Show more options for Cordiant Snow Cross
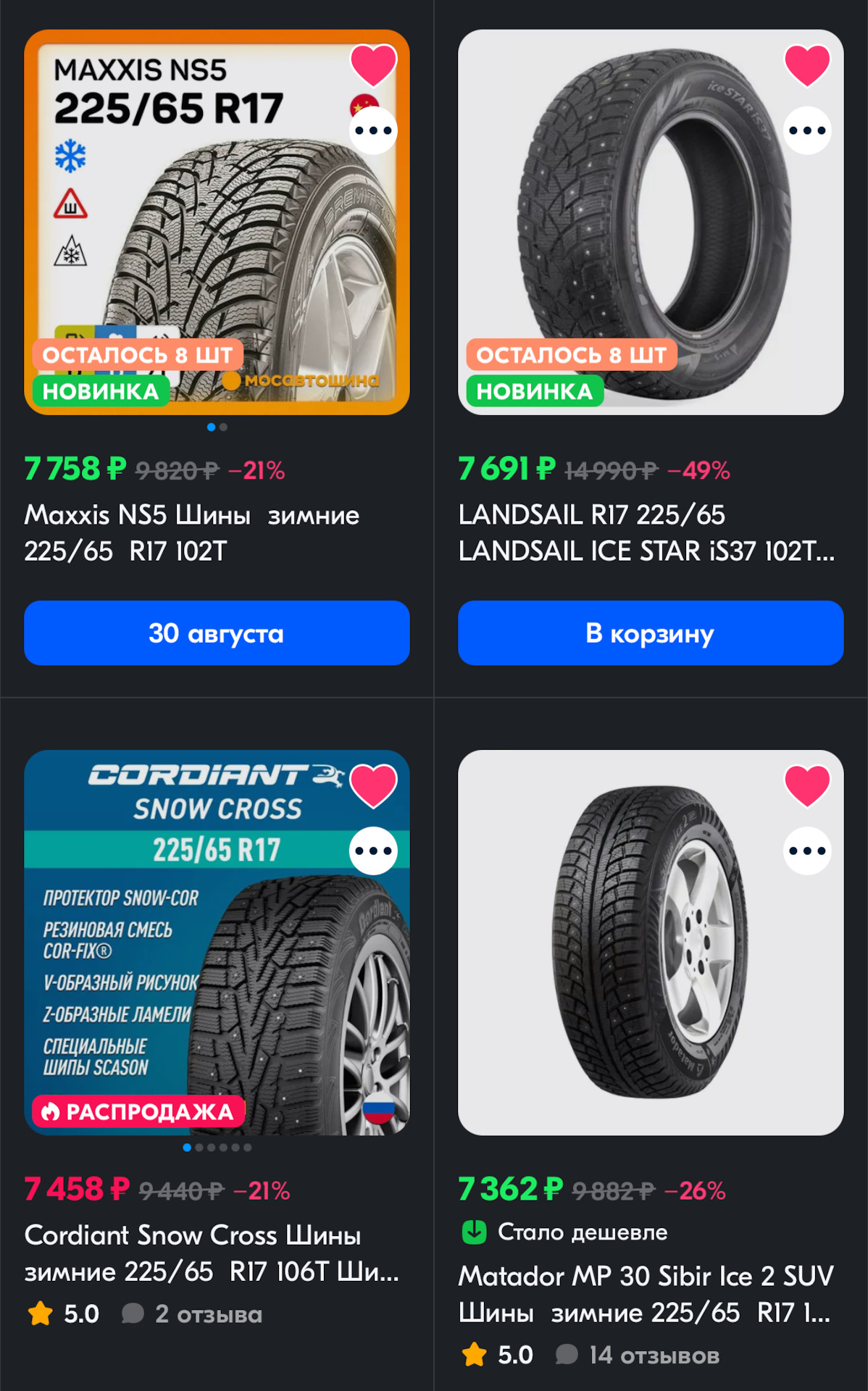This screenshot has height=1391, width=868. click(x=373, y=851)
